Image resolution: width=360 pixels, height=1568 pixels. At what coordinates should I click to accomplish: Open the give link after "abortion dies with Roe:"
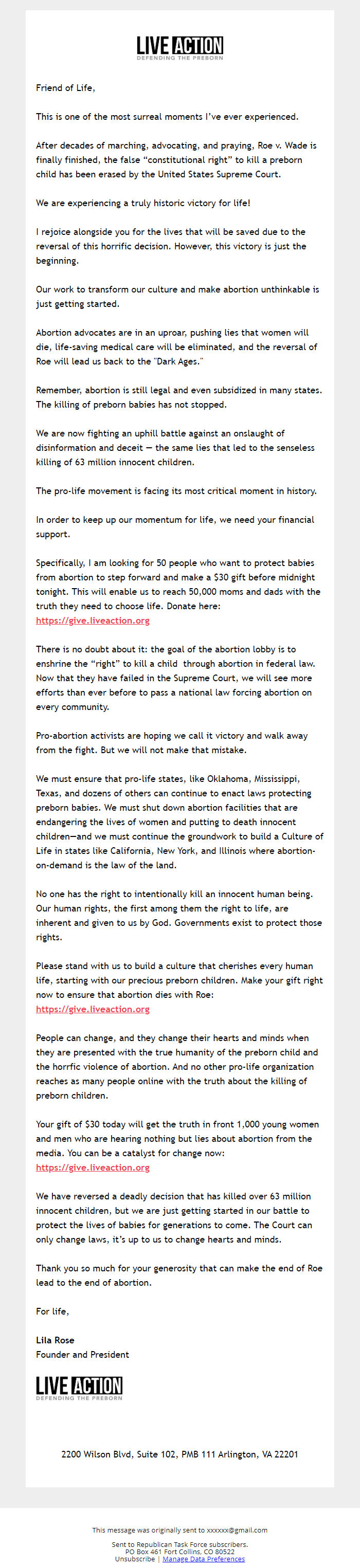[93, 1009]
